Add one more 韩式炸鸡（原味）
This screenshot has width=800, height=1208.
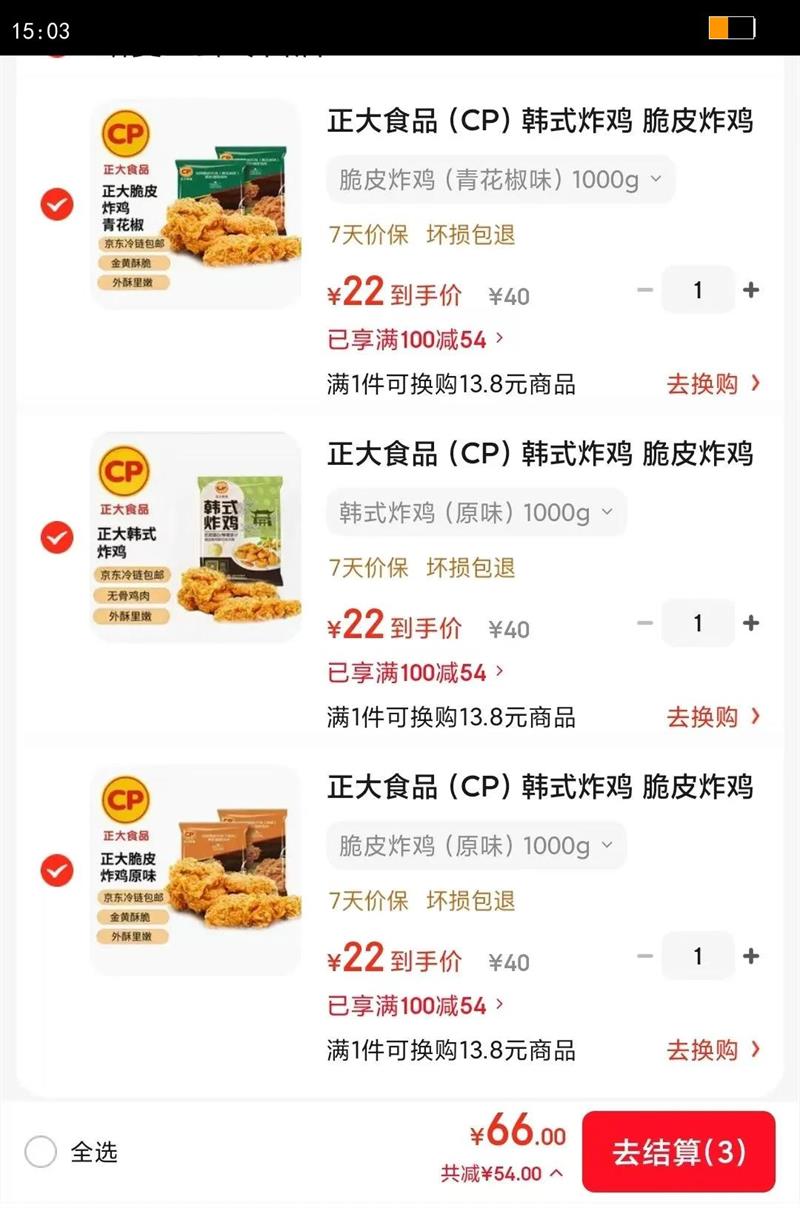751,624
